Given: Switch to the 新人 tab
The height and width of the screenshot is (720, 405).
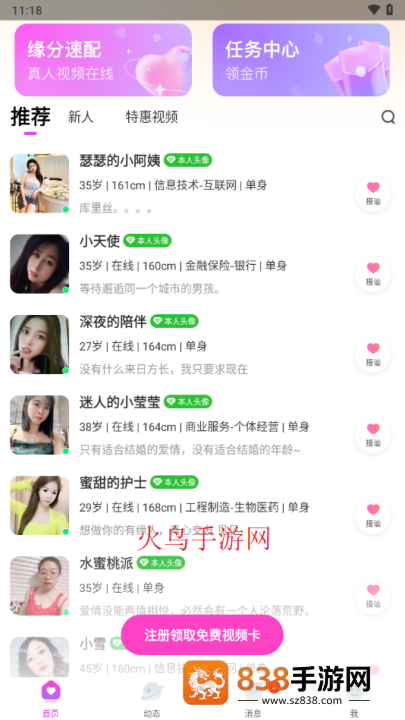Looking at the screenshot, I should pyautogui.click(x=81, y=117).
